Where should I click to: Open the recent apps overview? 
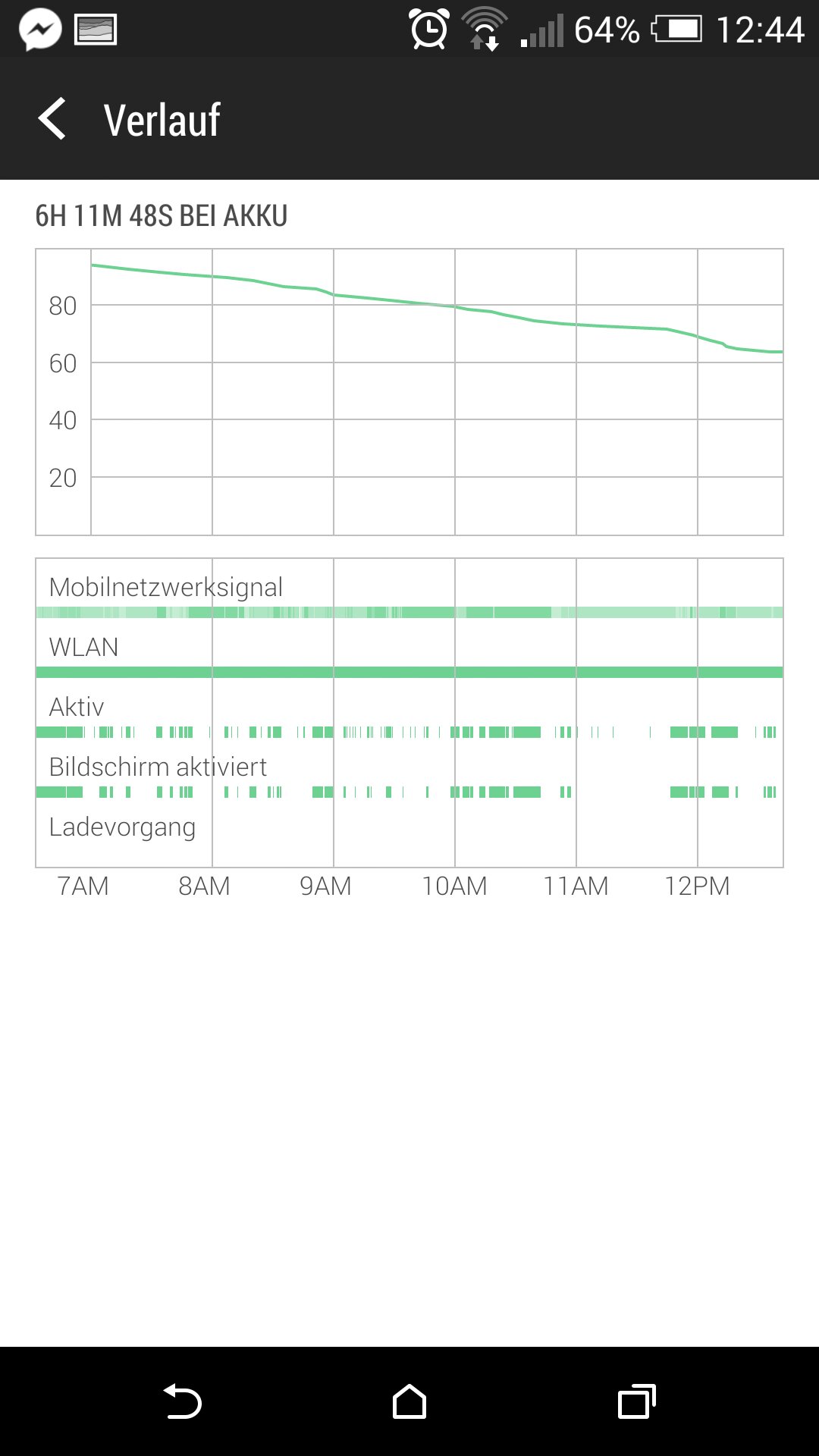(636, 1401)
